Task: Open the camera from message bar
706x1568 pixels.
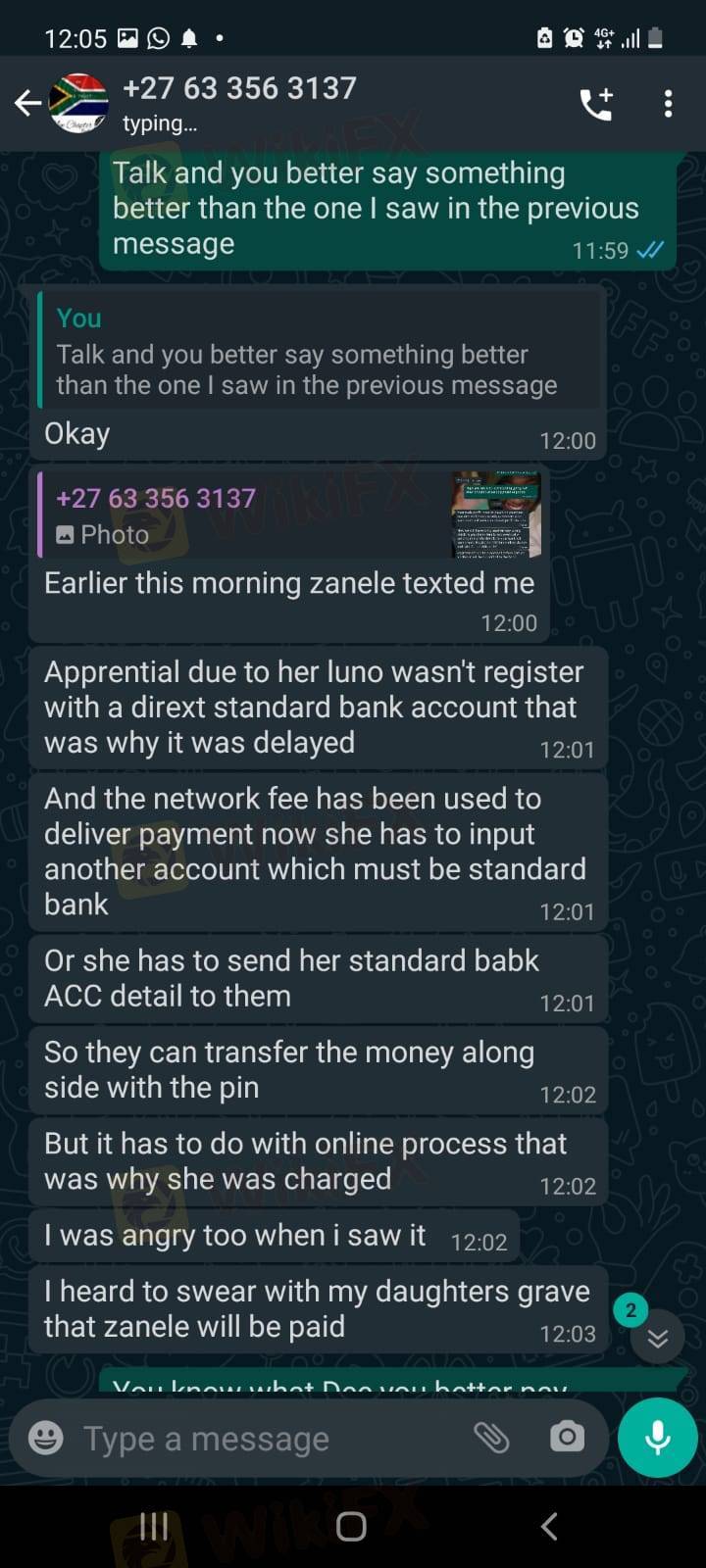Action: pyautogui.click(x=567, y=1438)
